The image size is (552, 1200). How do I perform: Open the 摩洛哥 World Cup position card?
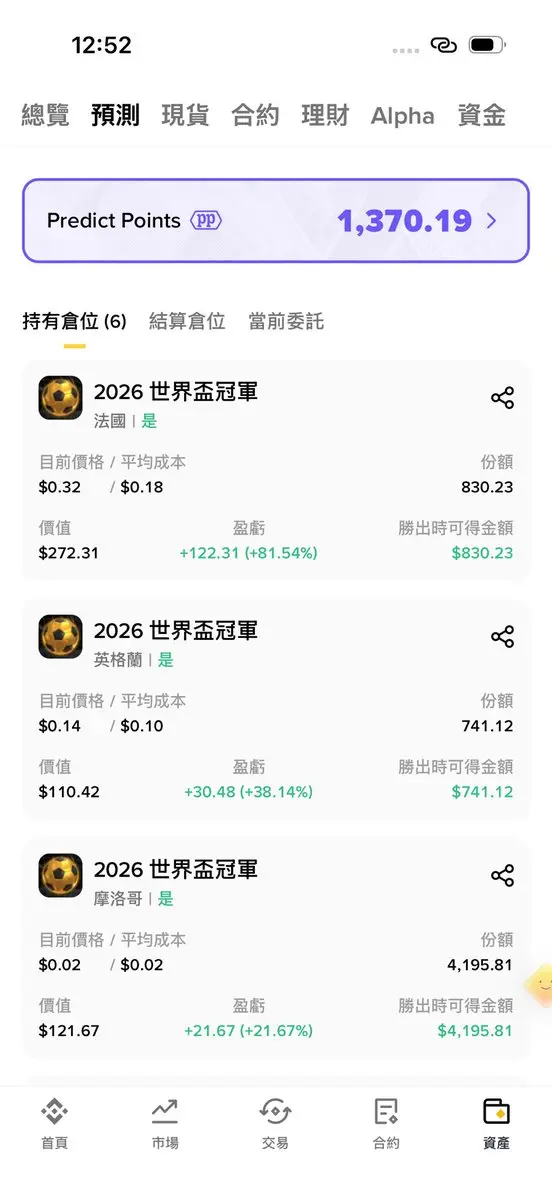[276, 948]
